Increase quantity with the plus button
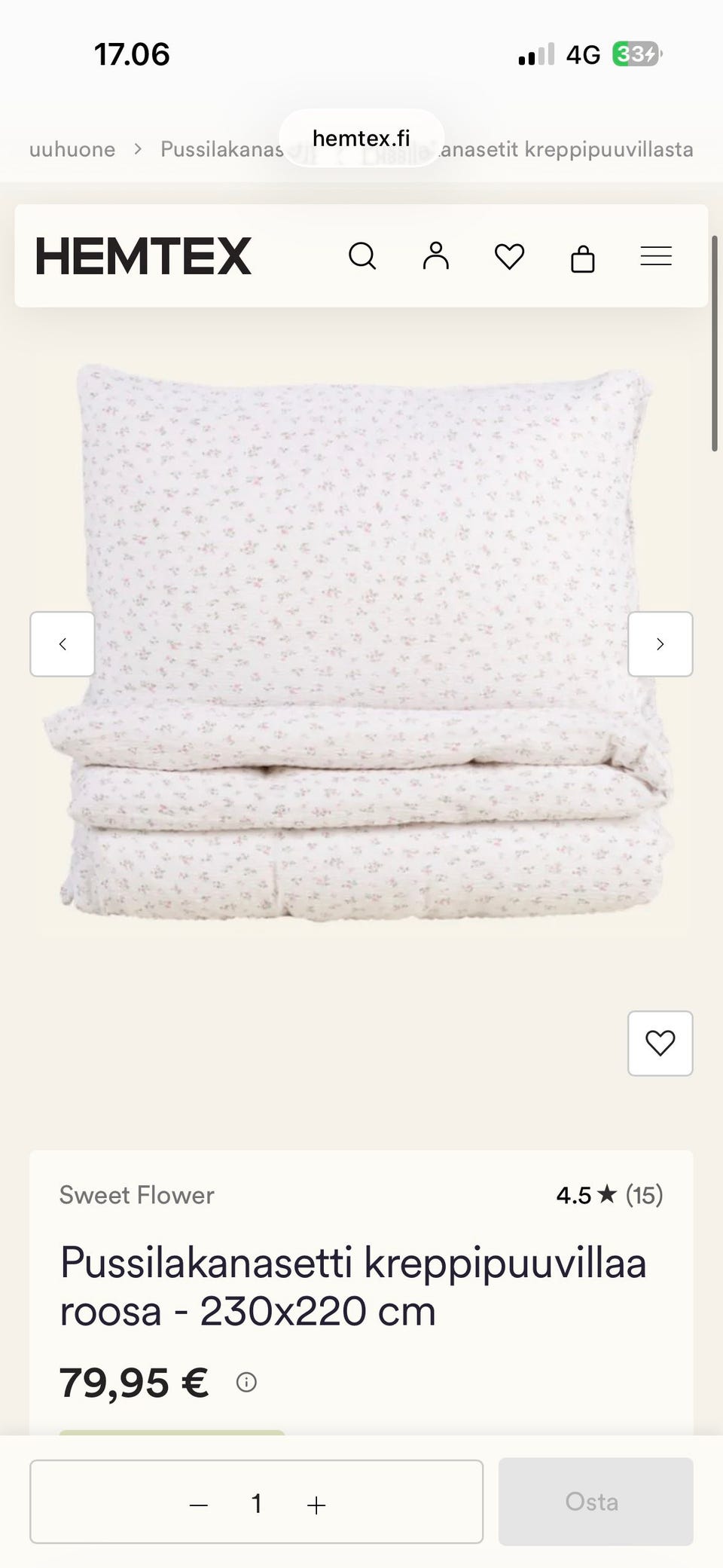This screenshot has height=1568, width=723. (316, 1505)
